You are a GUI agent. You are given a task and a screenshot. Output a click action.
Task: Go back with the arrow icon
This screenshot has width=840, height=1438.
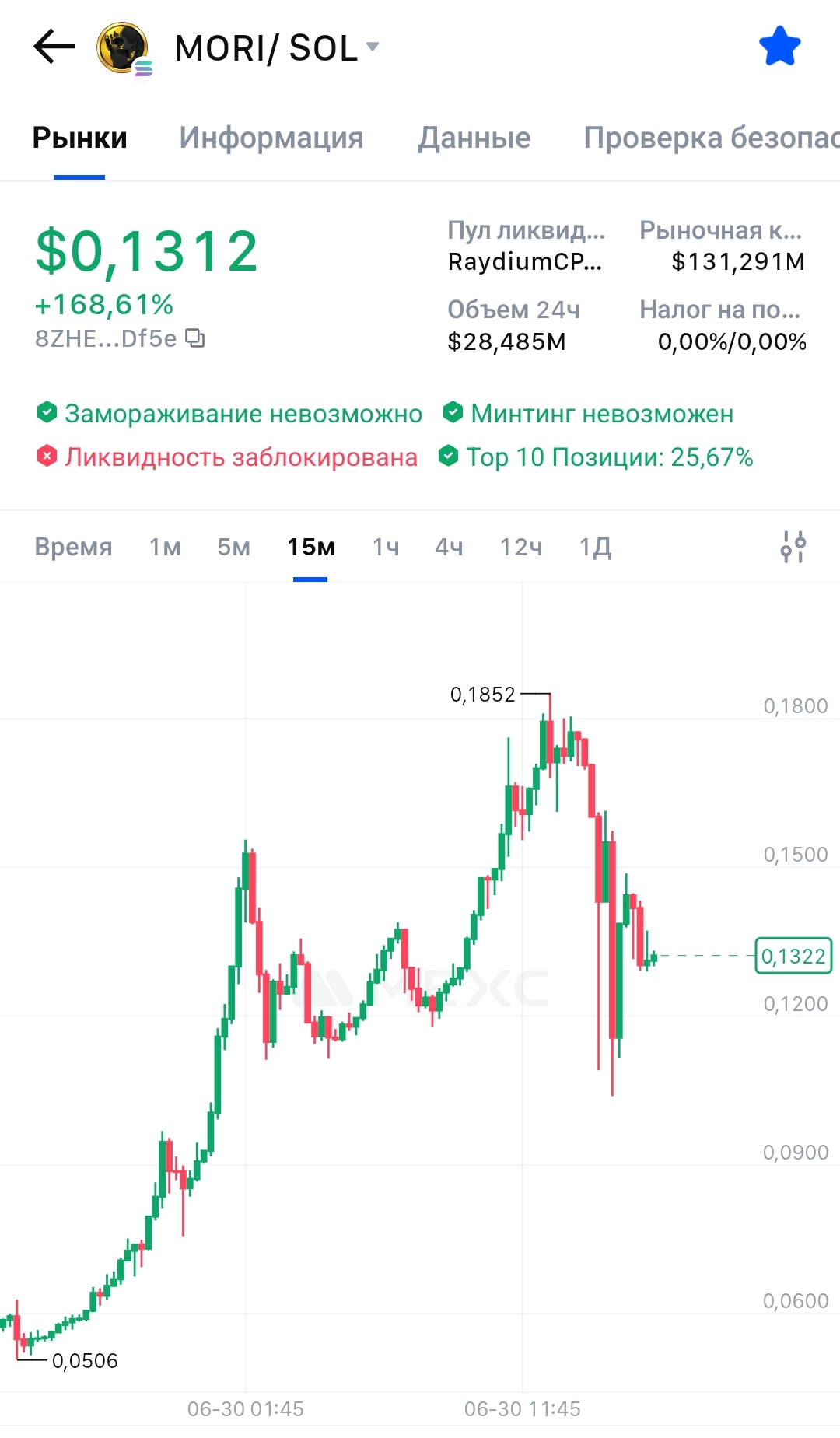tap(54, 47)
